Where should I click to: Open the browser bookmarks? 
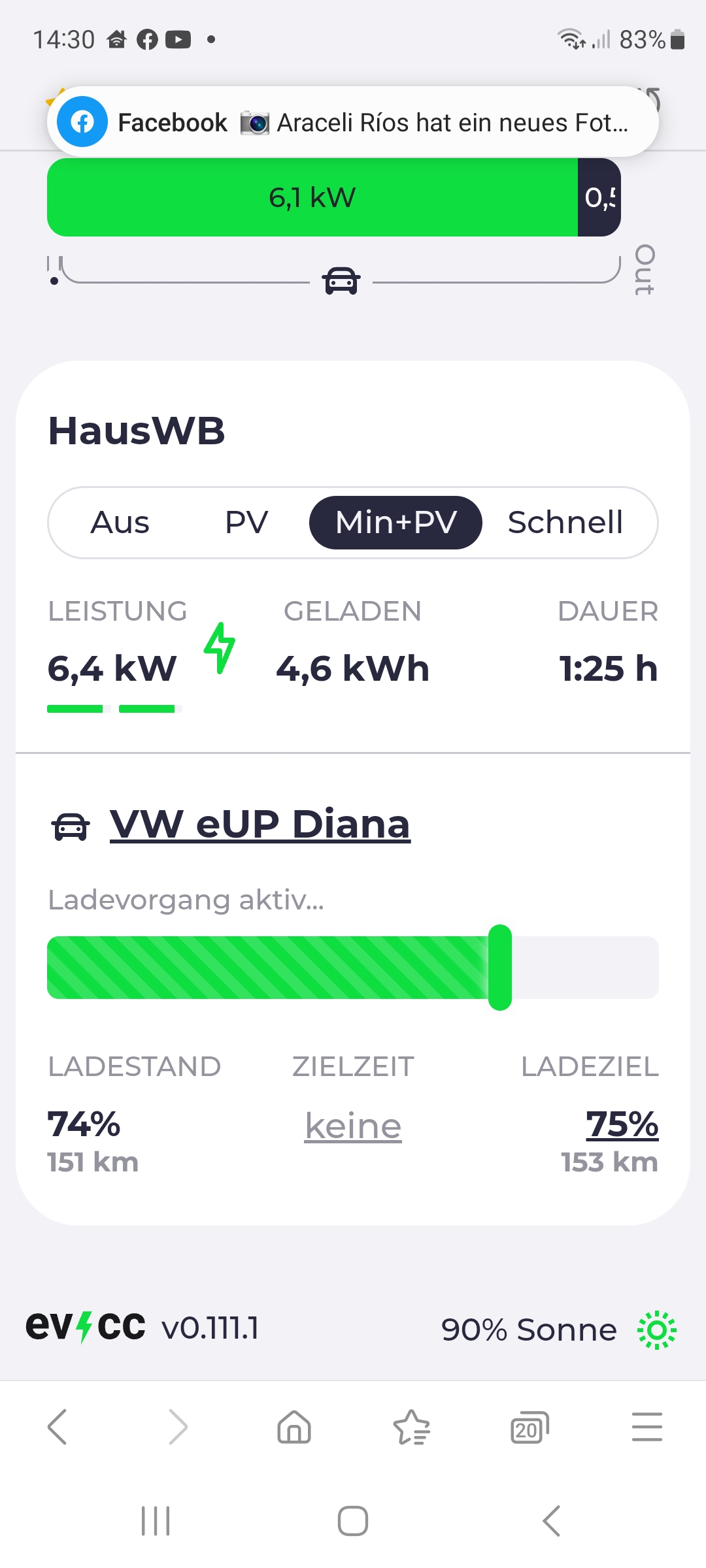tap(412, 1427)
